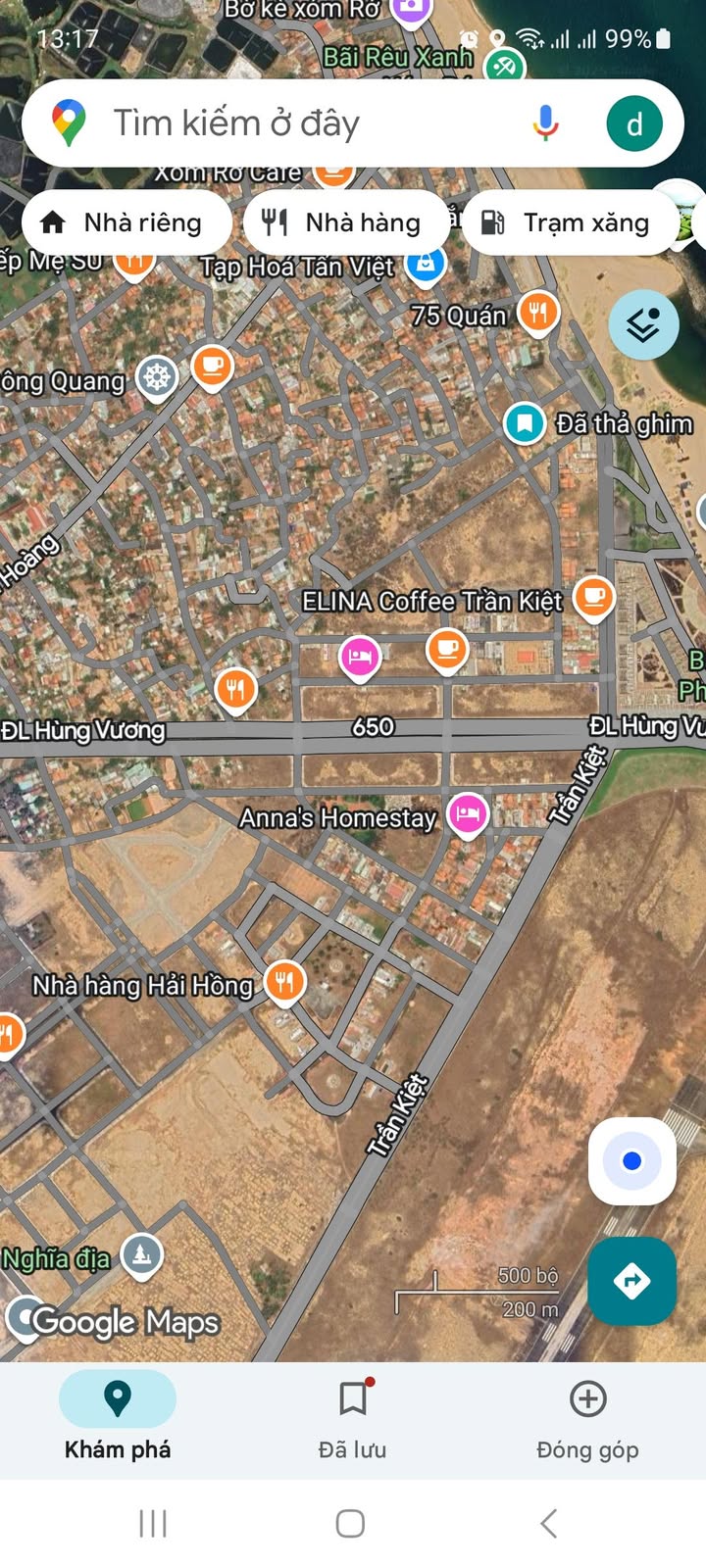706x1568 pixels.
Task: Open the "Tìm kiếm ở đây" search box
Action: tap(294, 123)
